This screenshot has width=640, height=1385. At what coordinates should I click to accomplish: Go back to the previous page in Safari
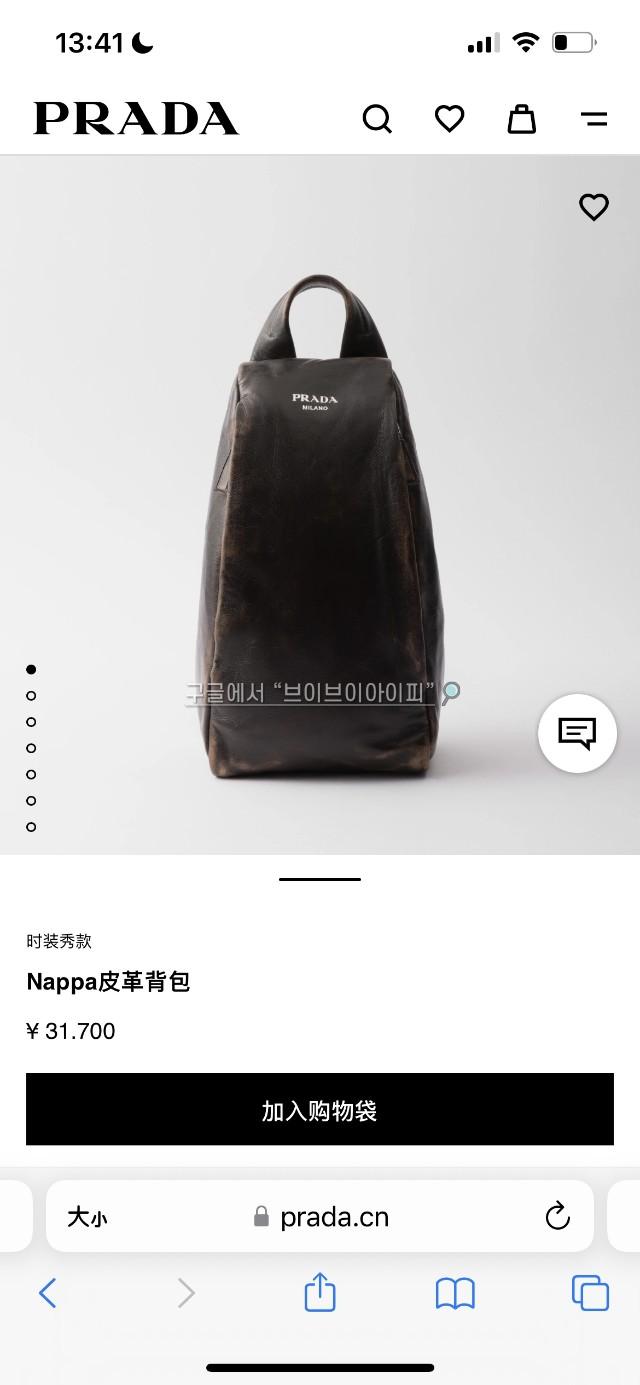pyautogui.click(x=47, y=1293)
